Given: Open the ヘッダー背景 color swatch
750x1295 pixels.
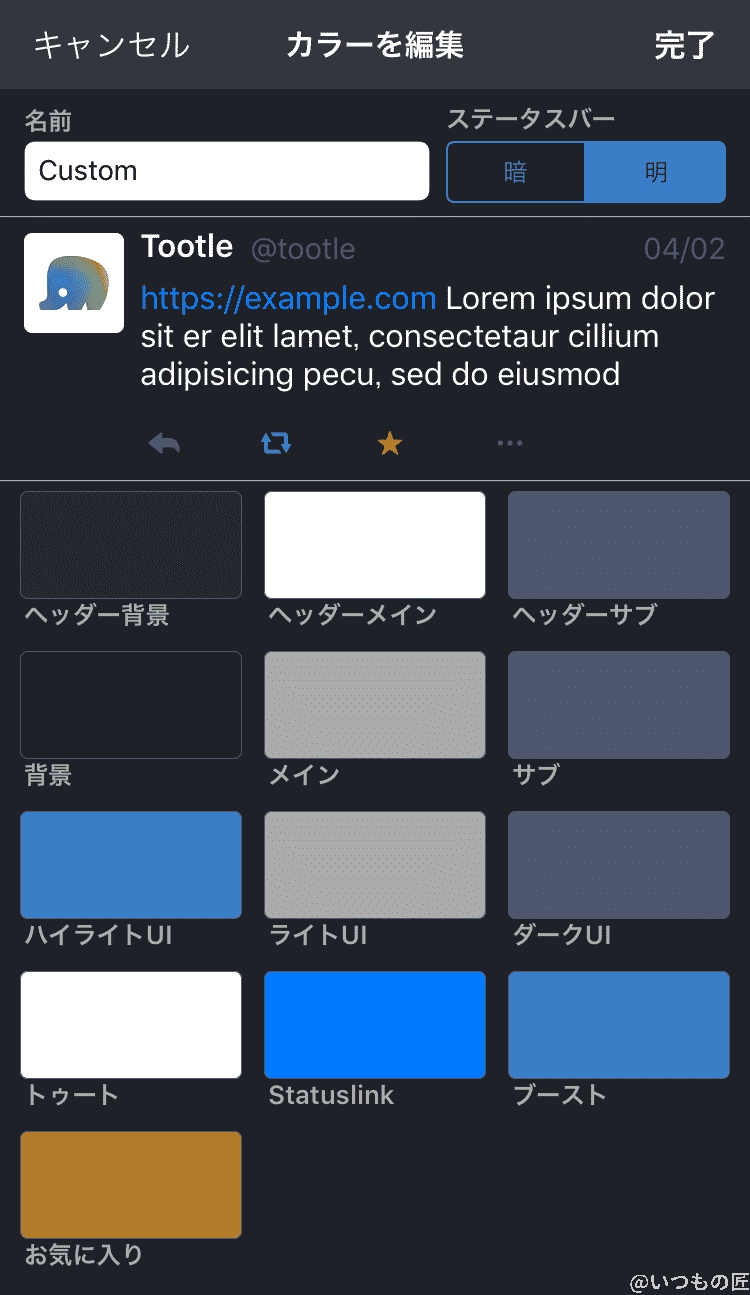Looking at the screenshot, I should 131,545.
